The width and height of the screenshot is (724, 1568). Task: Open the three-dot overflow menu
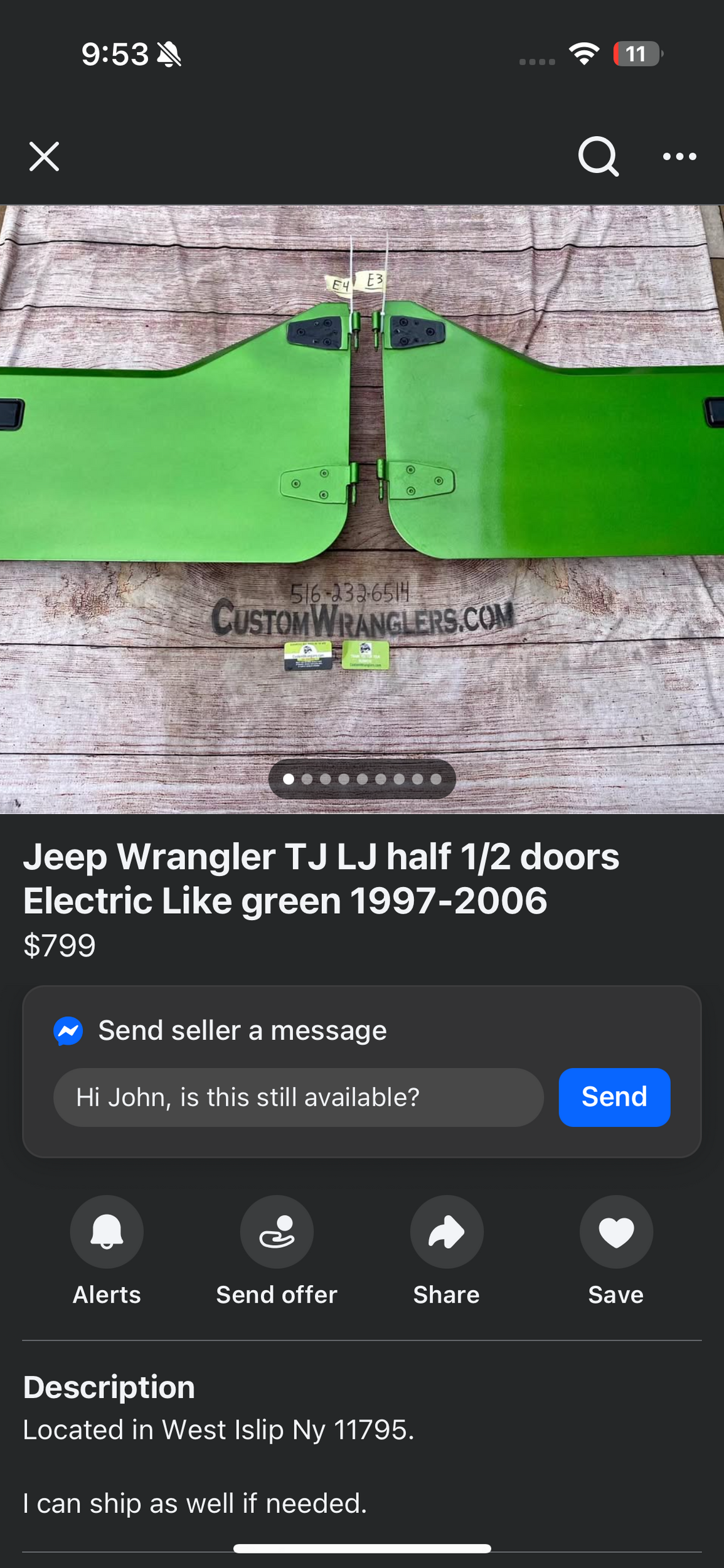pos(679,156)
